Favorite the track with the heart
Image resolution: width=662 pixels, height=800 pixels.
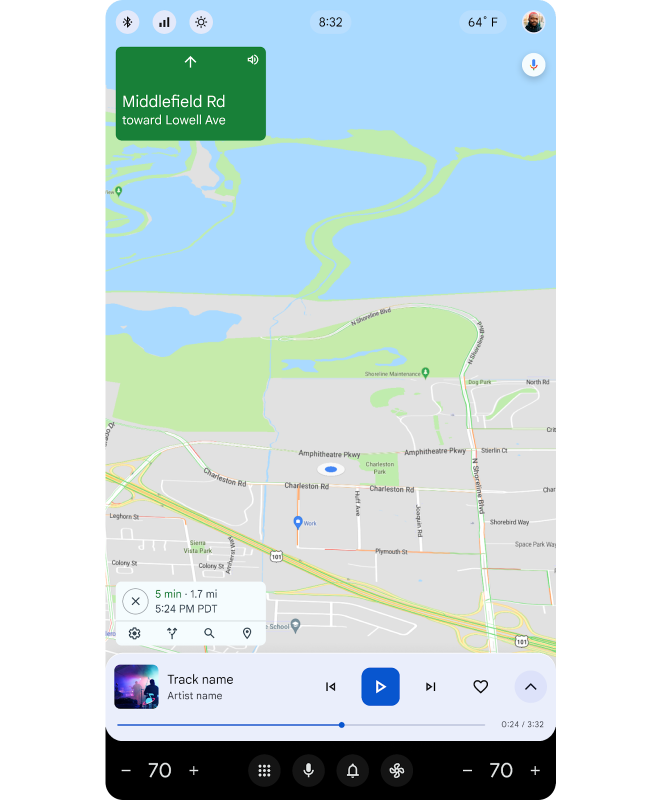(480, 687)
